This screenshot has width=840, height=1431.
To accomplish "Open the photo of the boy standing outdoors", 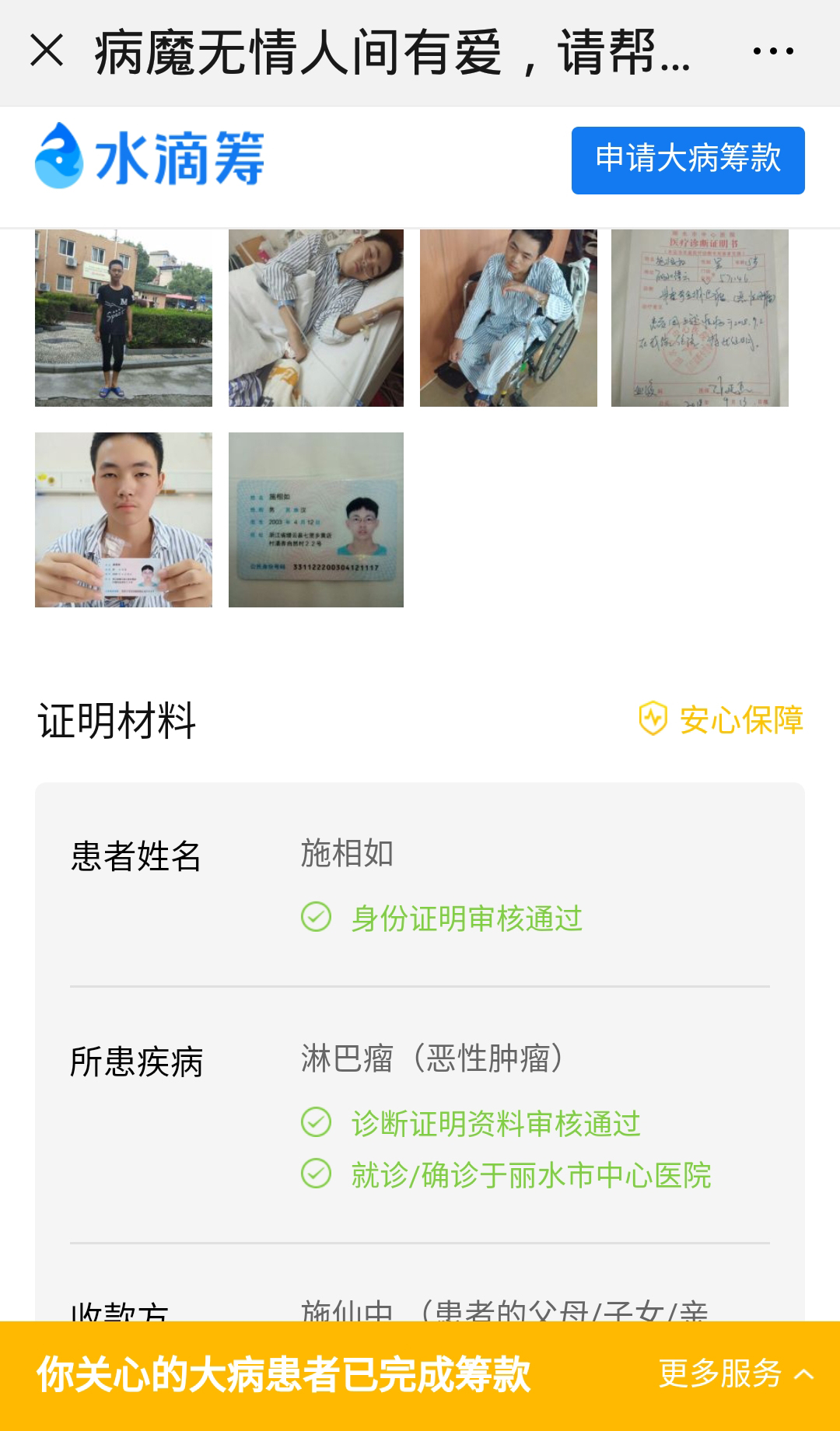I will (x=124, y=318).
